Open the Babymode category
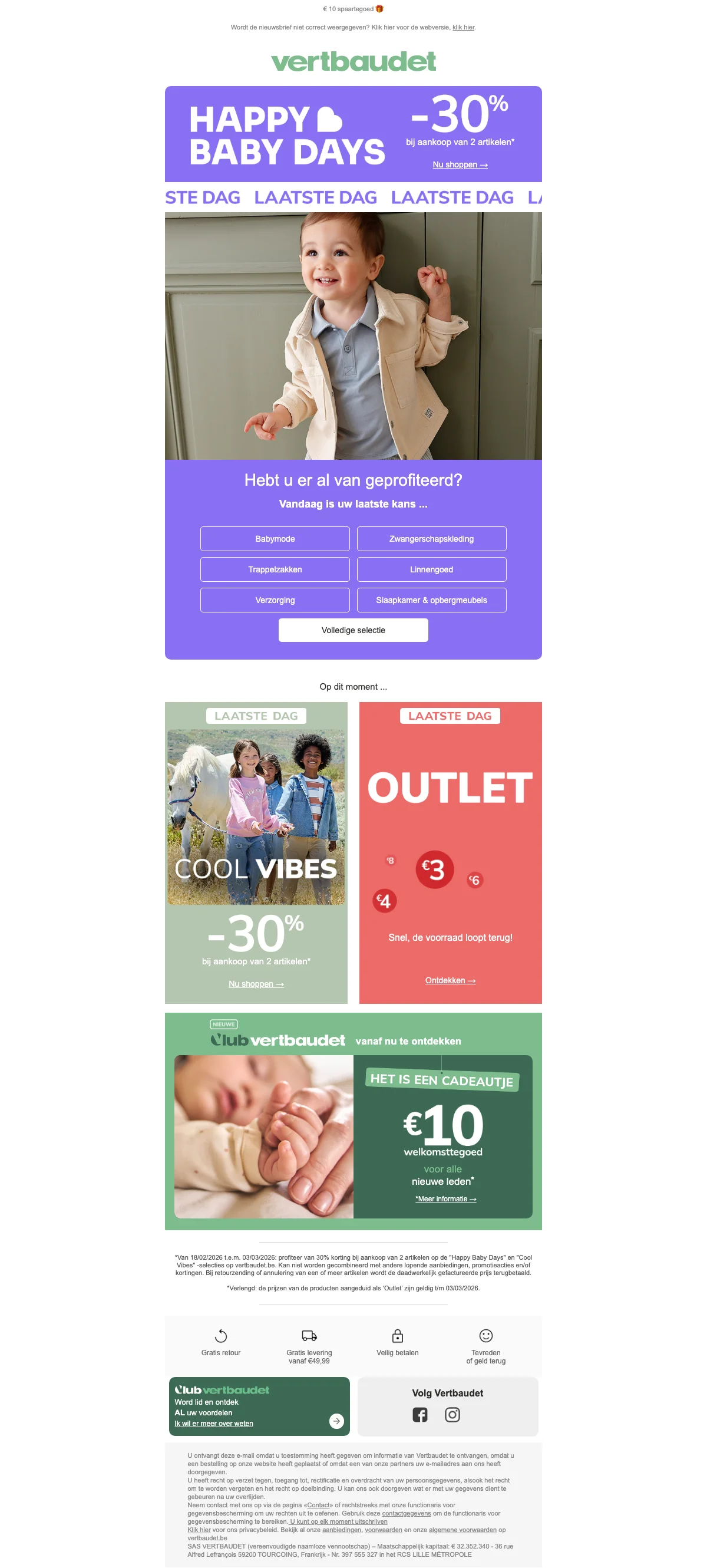 click(x=275, y=539)
